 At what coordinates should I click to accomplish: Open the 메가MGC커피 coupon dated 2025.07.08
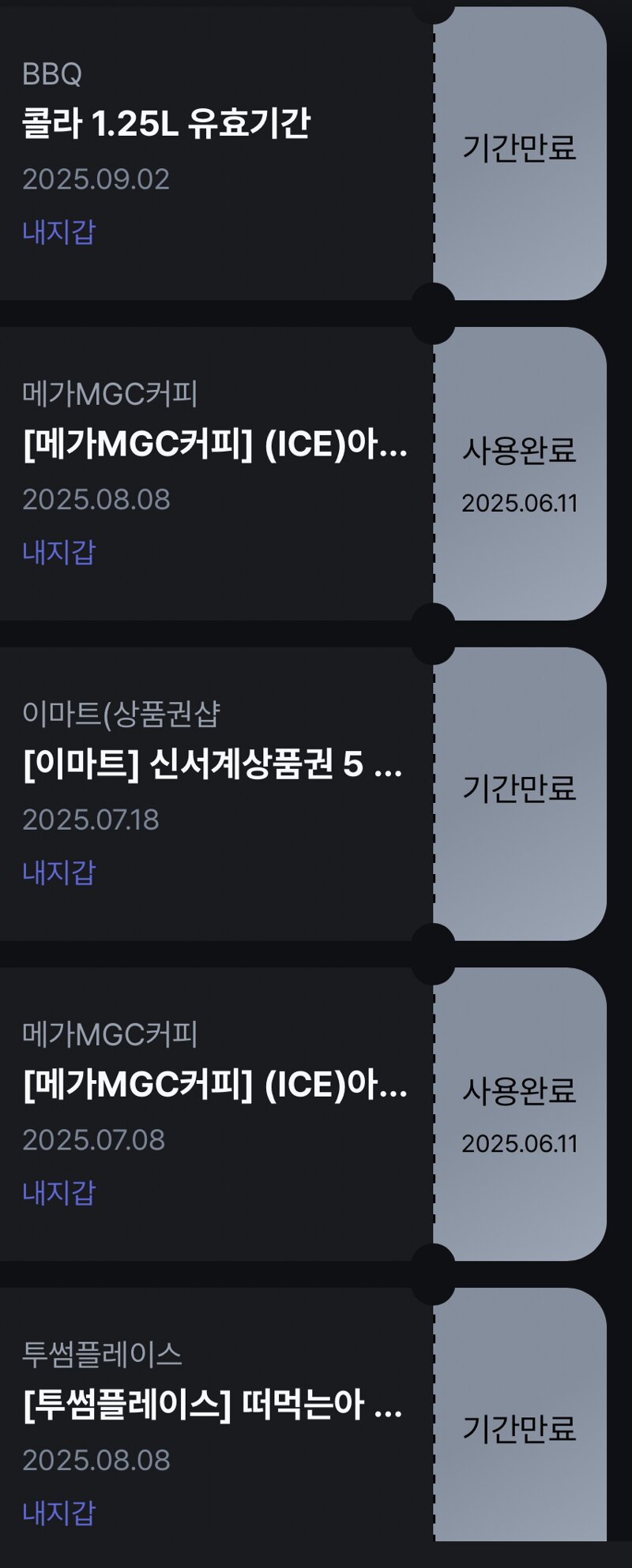click(215, 1086)
